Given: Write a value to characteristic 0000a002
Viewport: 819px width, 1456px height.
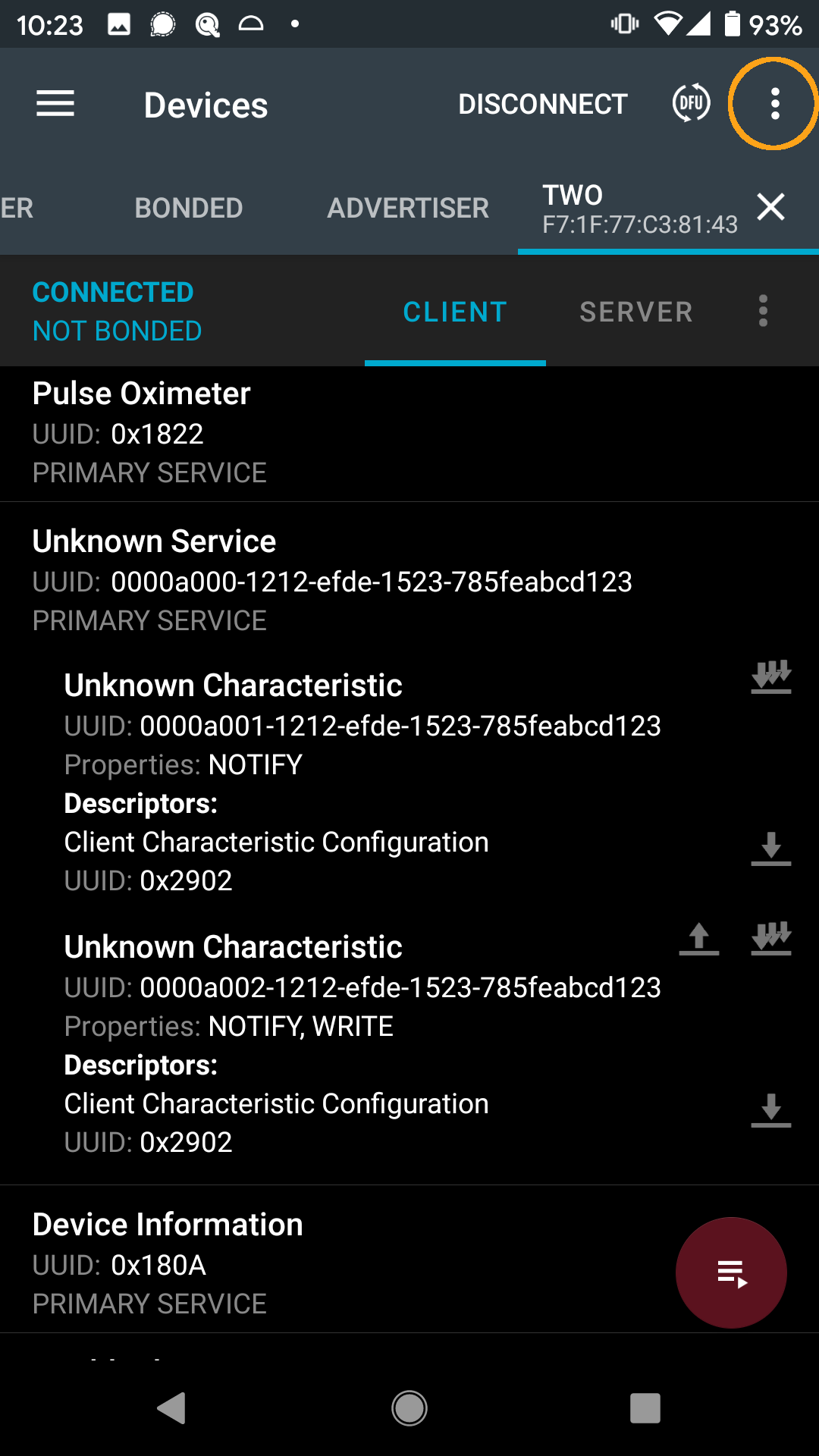Looking at the screenshot, I should (x=698, y=939).
